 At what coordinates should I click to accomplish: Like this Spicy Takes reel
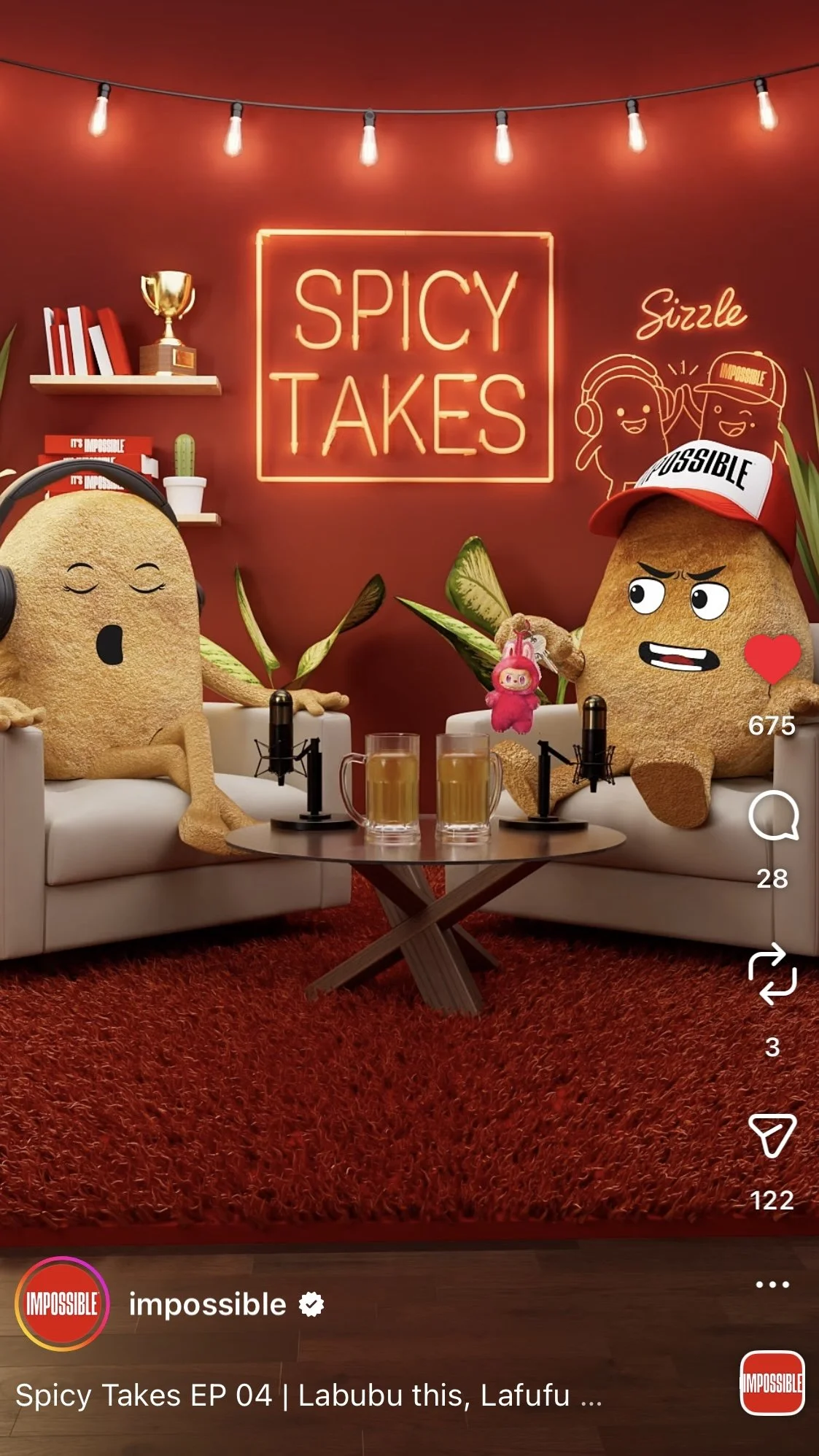(x=772, y=659)
